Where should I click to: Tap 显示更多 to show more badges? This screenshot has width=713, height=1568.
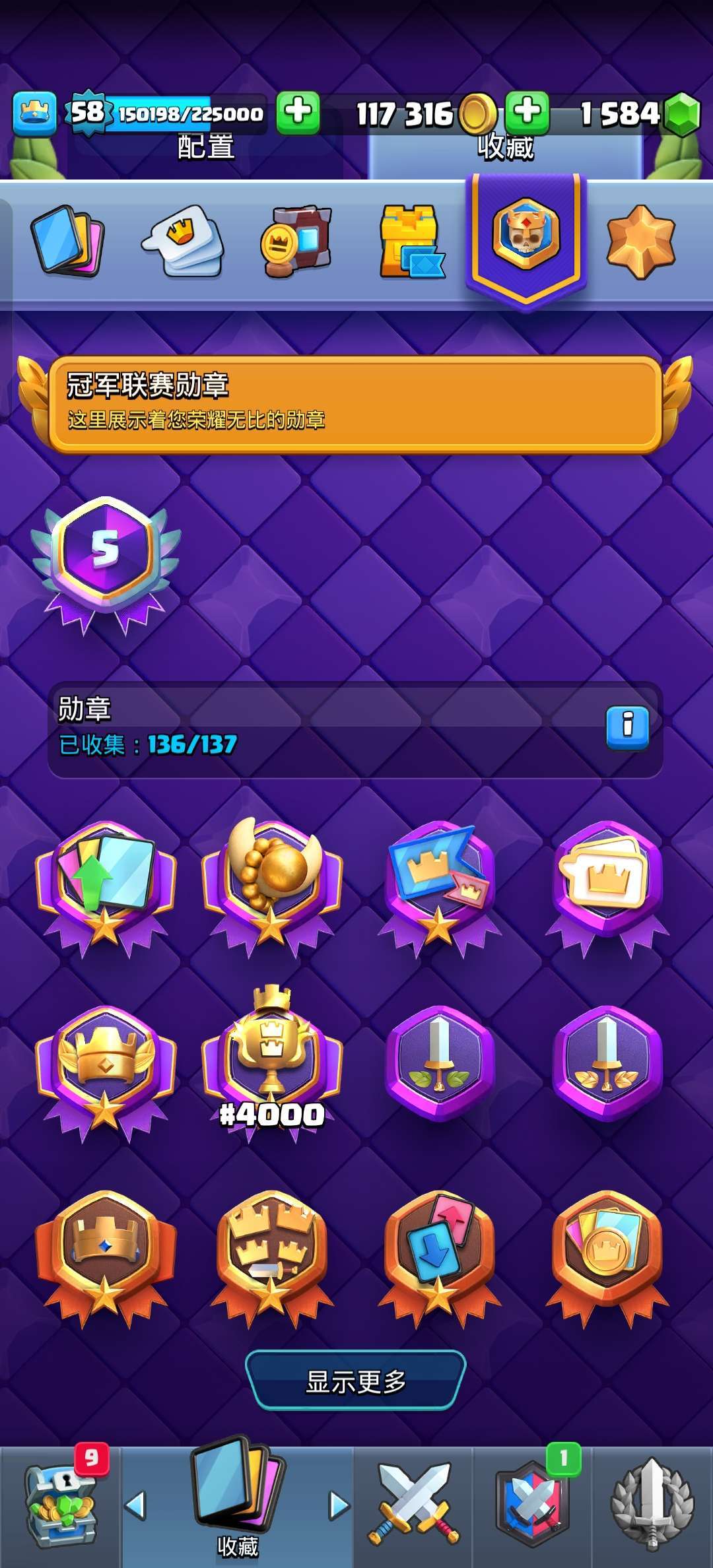(x=356, y=1380)
